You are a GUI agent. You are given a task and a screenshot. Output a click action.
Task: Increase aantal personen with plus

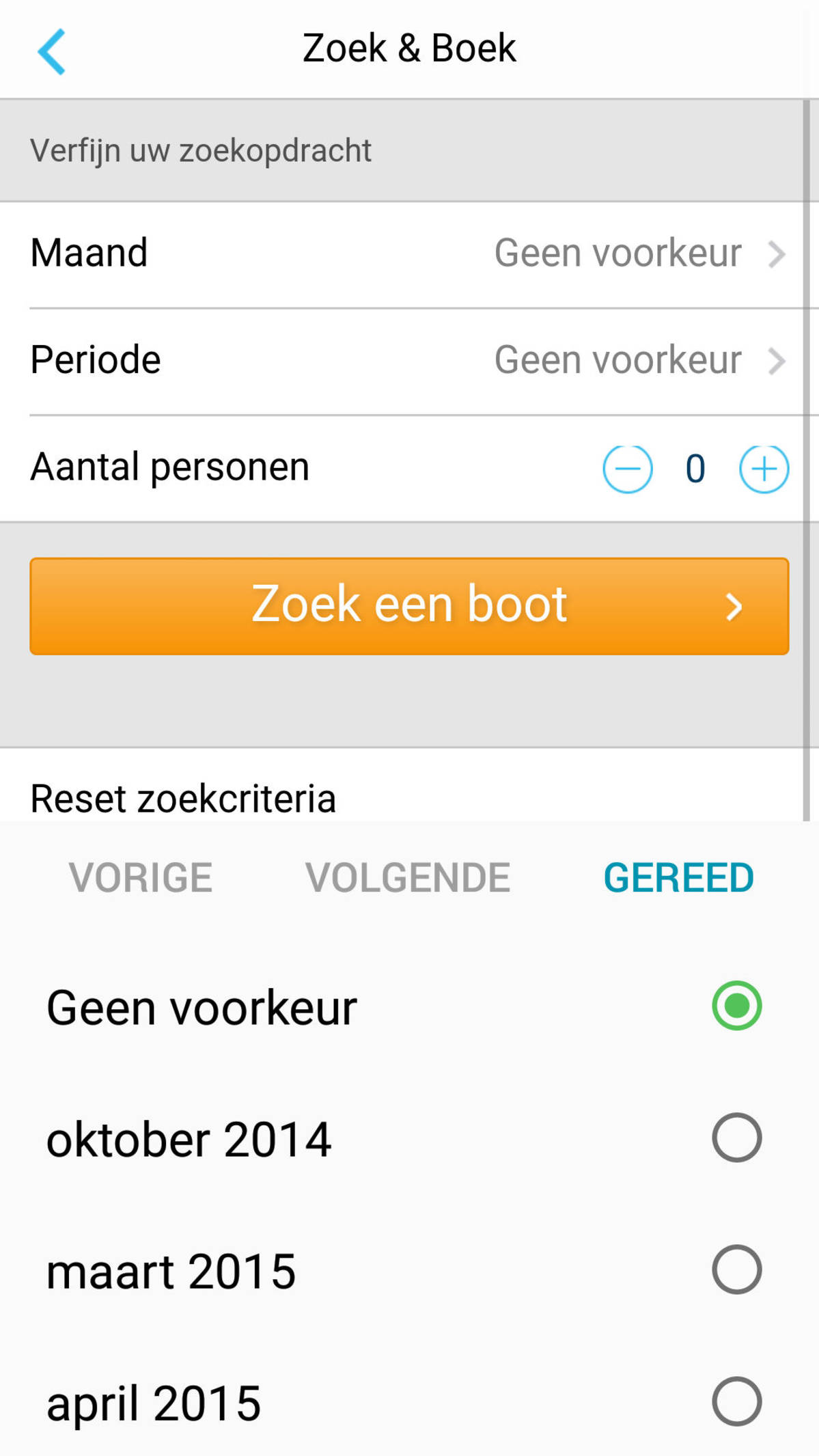point(764,469)
